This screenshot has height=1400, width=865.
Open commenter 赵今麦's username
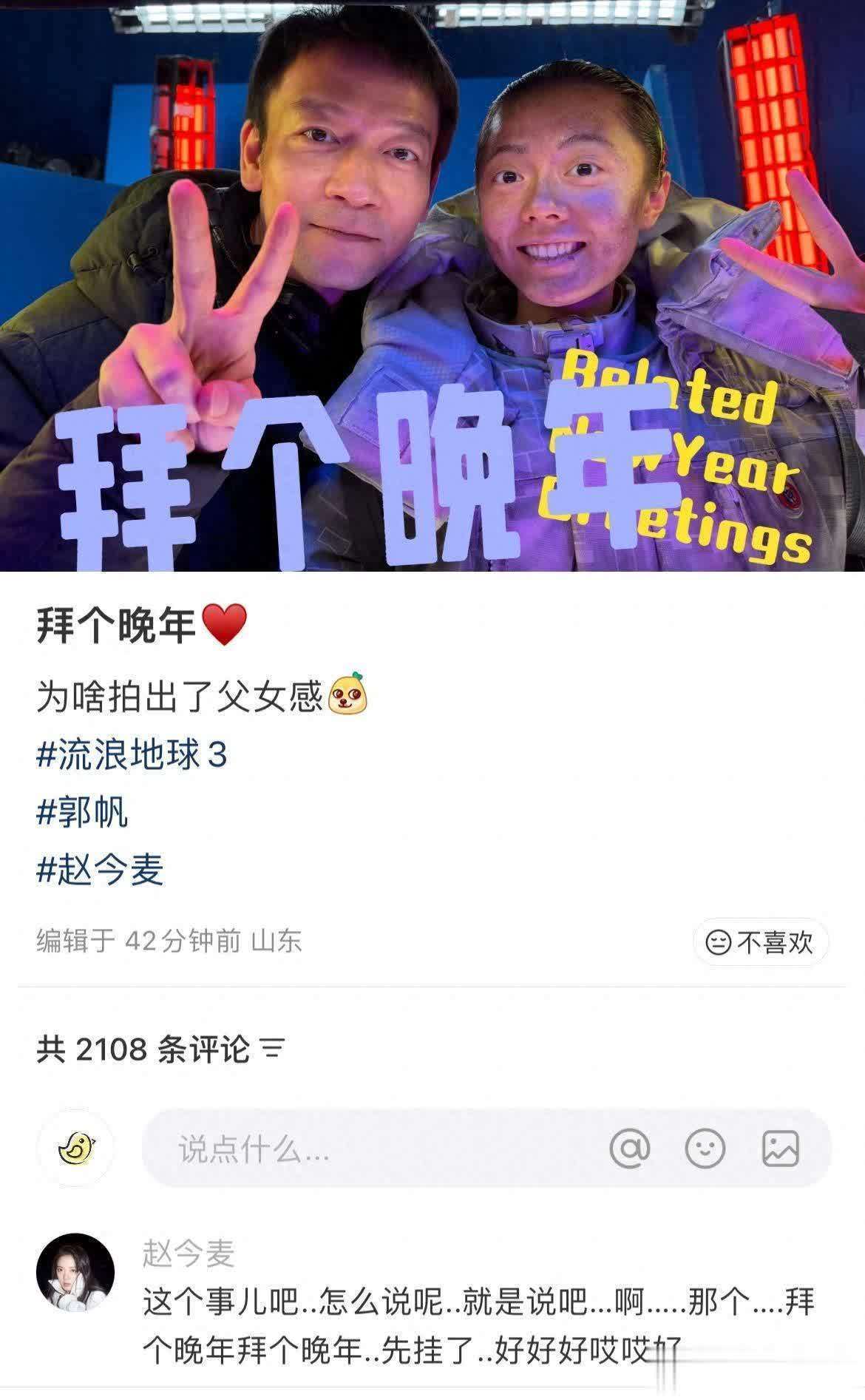189,1253
